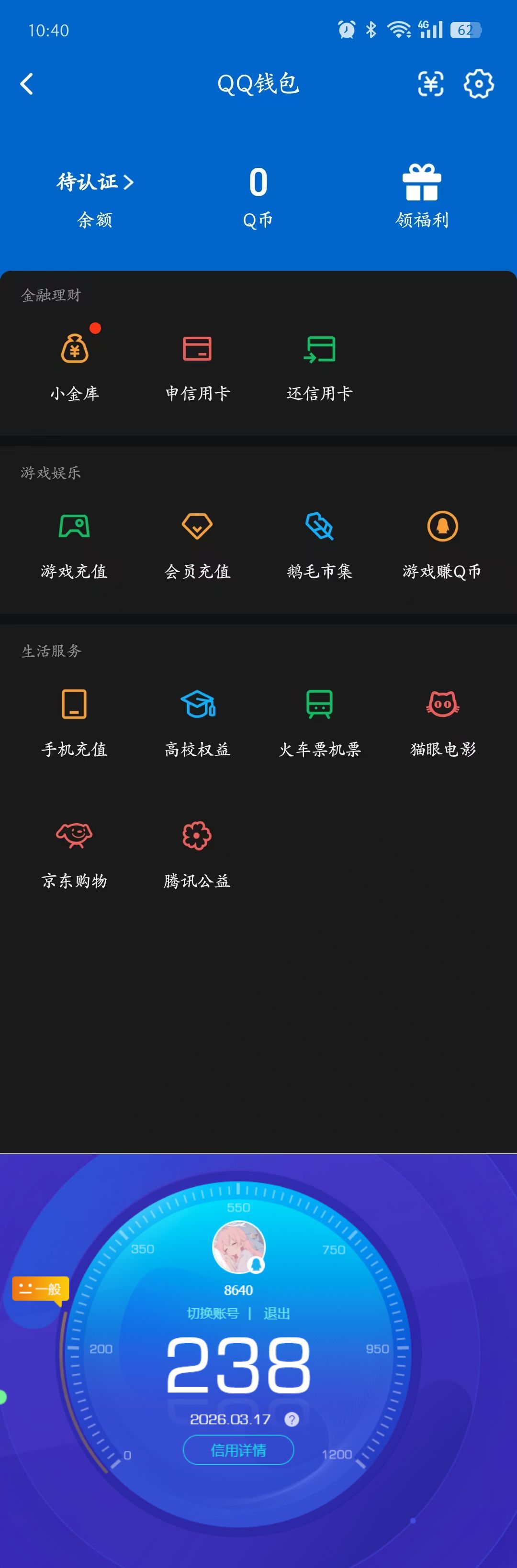Open 高校权益
The width and height of the screenshot is (517, 1568).
tap(197, 722)
